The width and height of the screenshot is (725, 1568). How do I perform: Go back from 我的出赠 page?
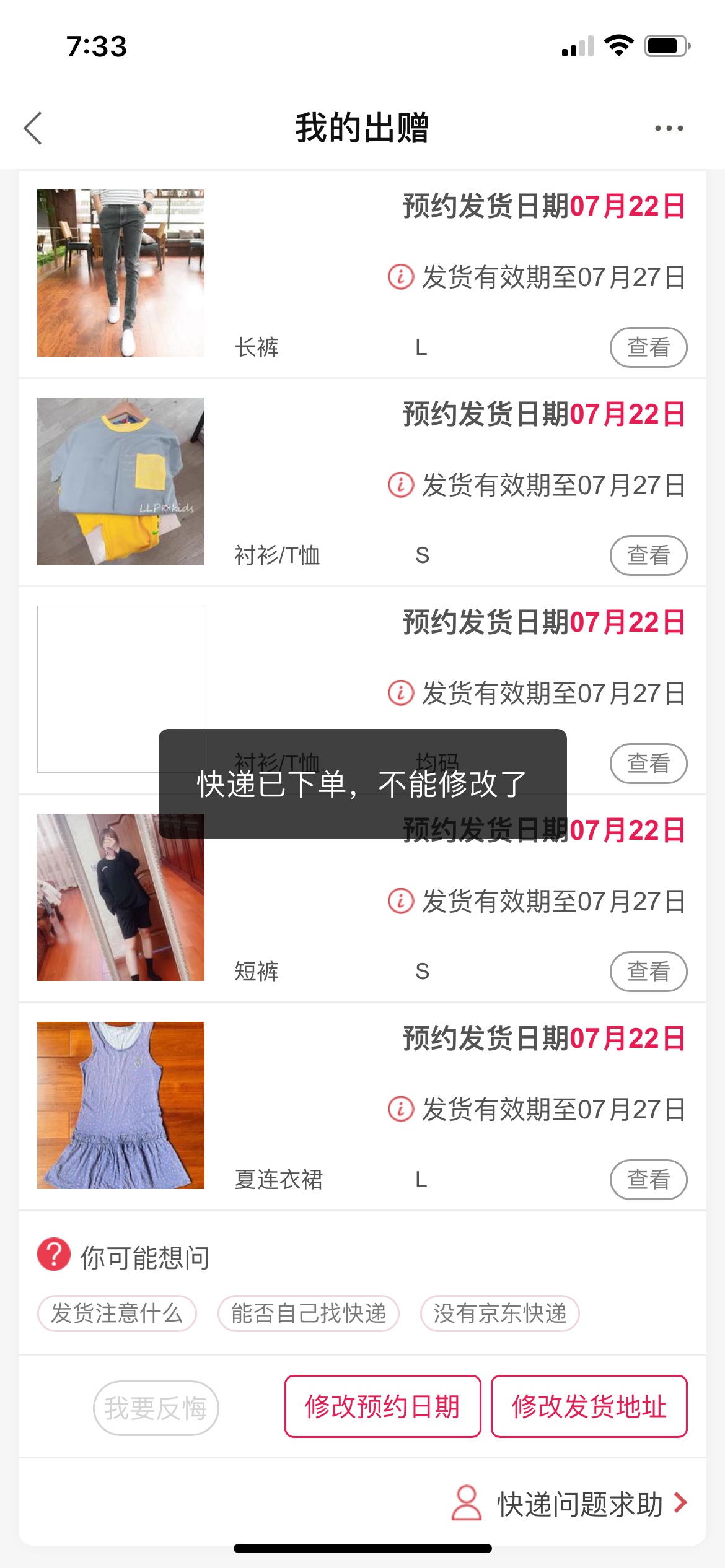tap(33, 128)
